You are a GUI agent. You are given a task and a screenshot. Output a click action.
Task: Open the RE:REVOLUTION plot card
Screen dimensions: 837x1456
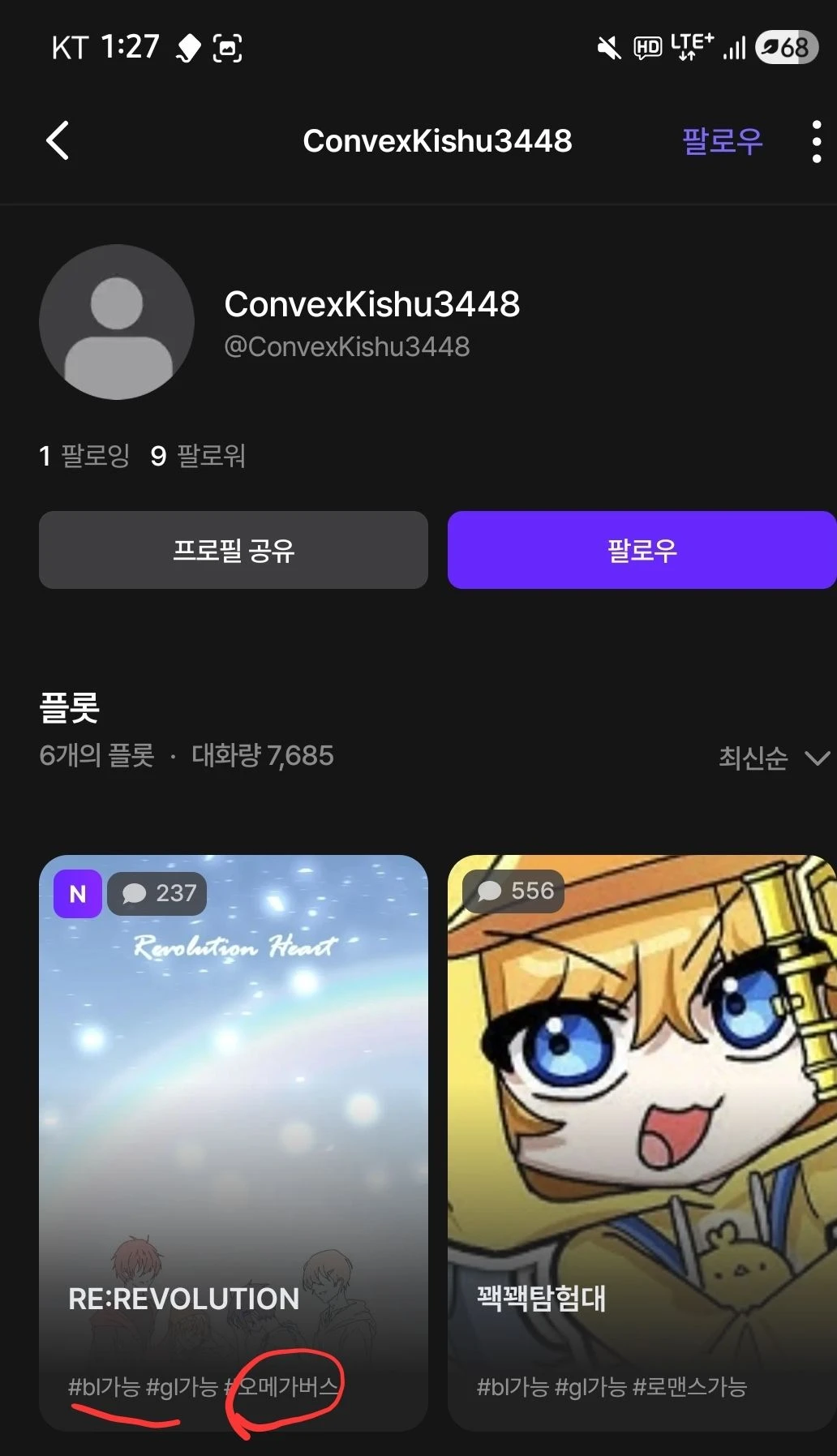tap(234, 1136)
